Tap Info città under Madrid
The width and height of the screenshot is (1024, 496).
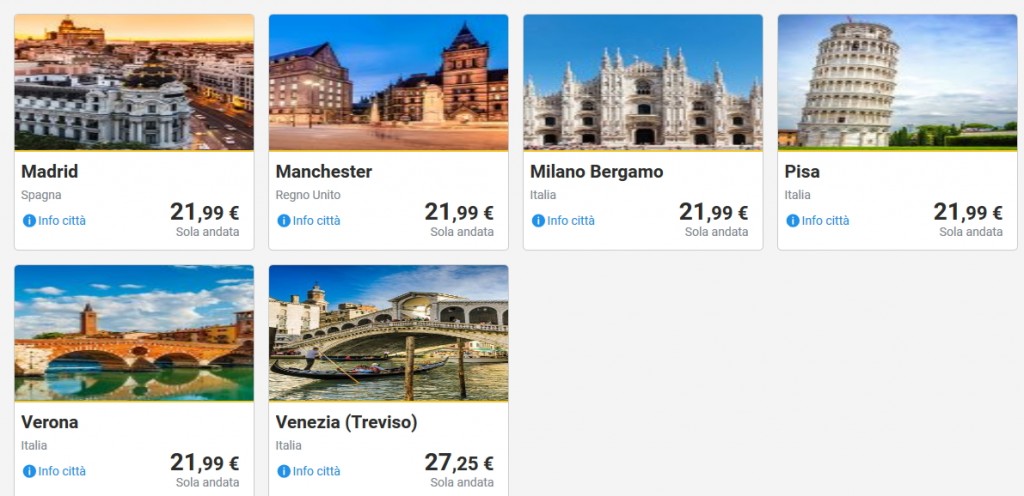55,221
